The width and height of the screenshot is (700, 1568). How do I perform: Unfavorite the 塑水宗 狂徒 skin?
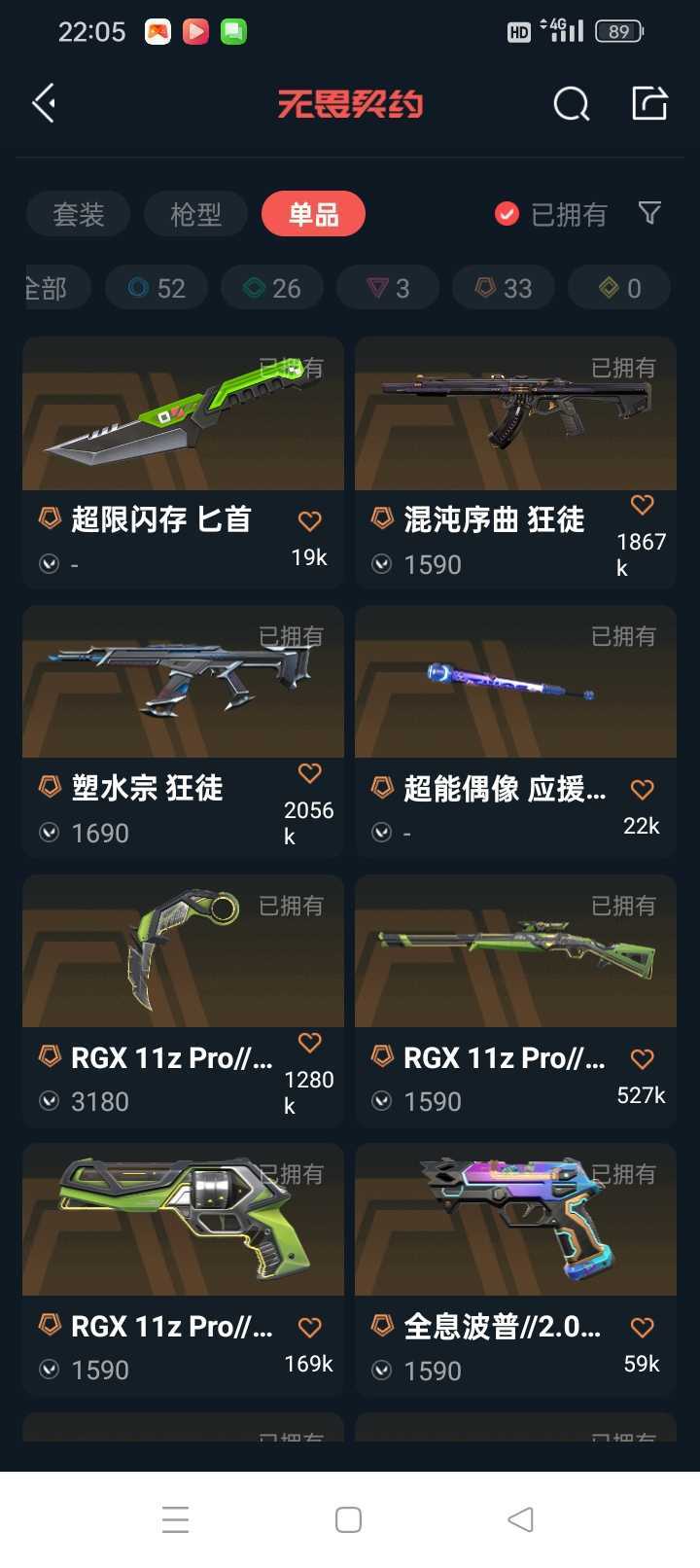point(309,772)
